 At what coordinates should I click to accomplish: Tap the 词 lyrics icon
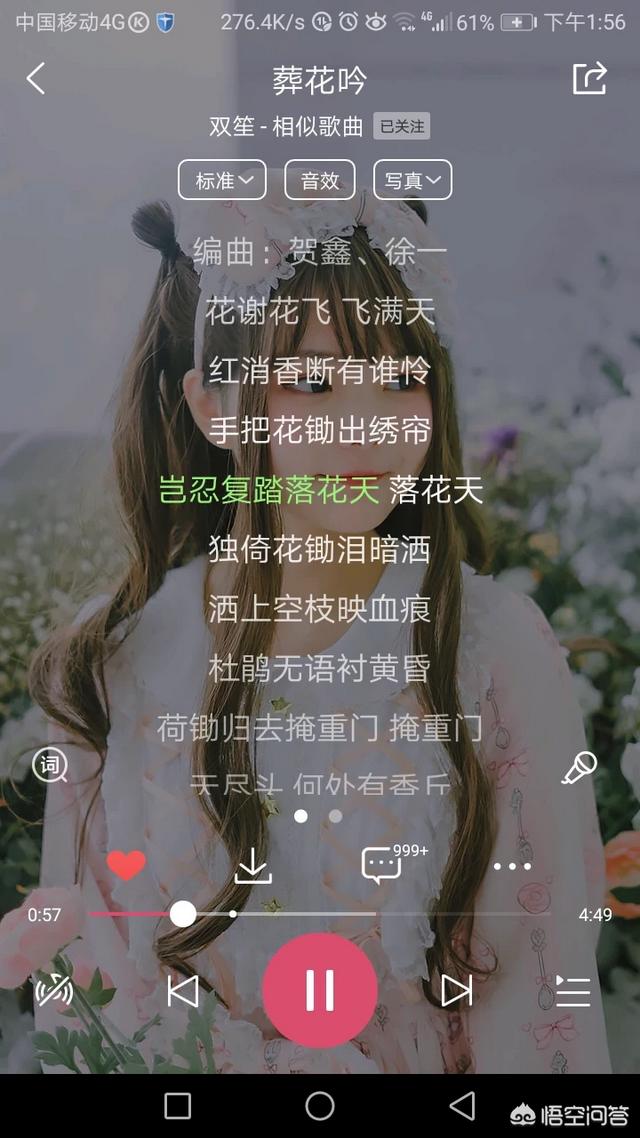tap(50, 765)
